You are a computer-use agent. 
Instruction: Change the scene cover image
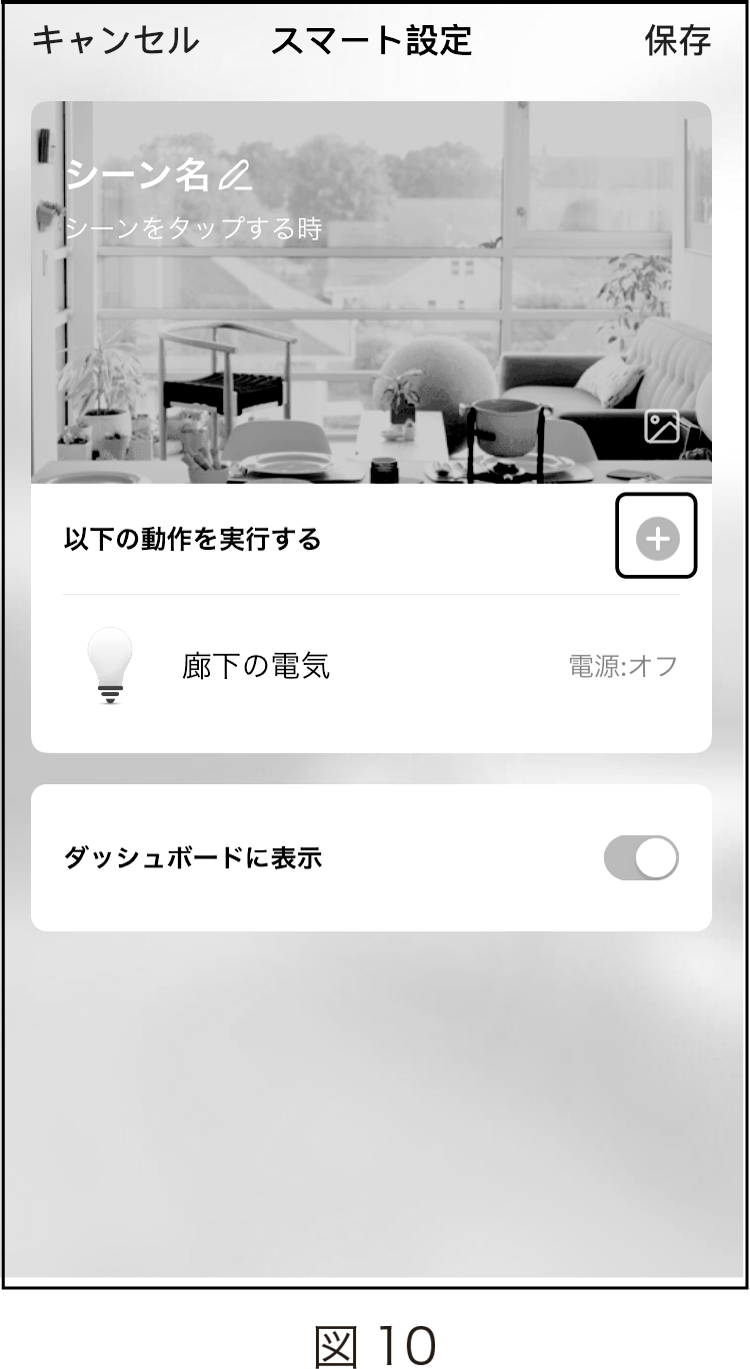click(662, 427)
